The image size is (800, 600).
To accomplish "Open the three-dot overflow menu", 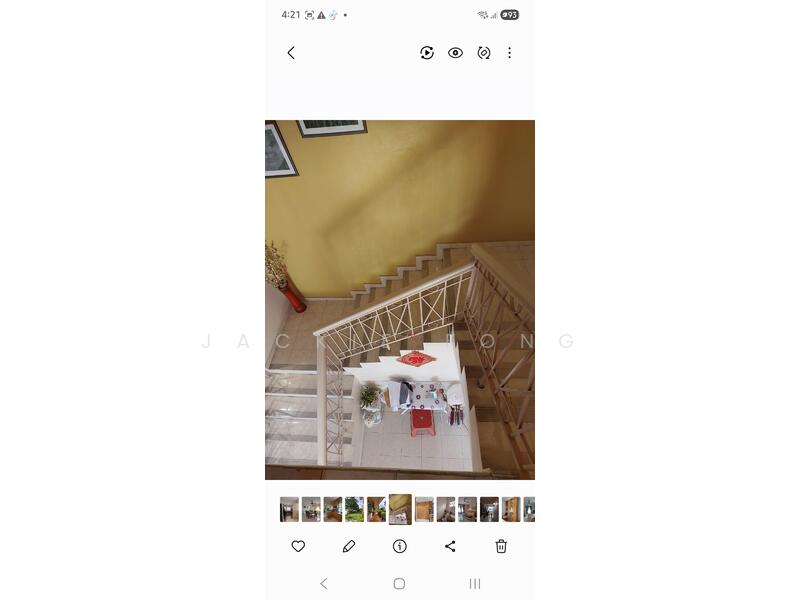I will pyautogui.click(x=509, y=53).
